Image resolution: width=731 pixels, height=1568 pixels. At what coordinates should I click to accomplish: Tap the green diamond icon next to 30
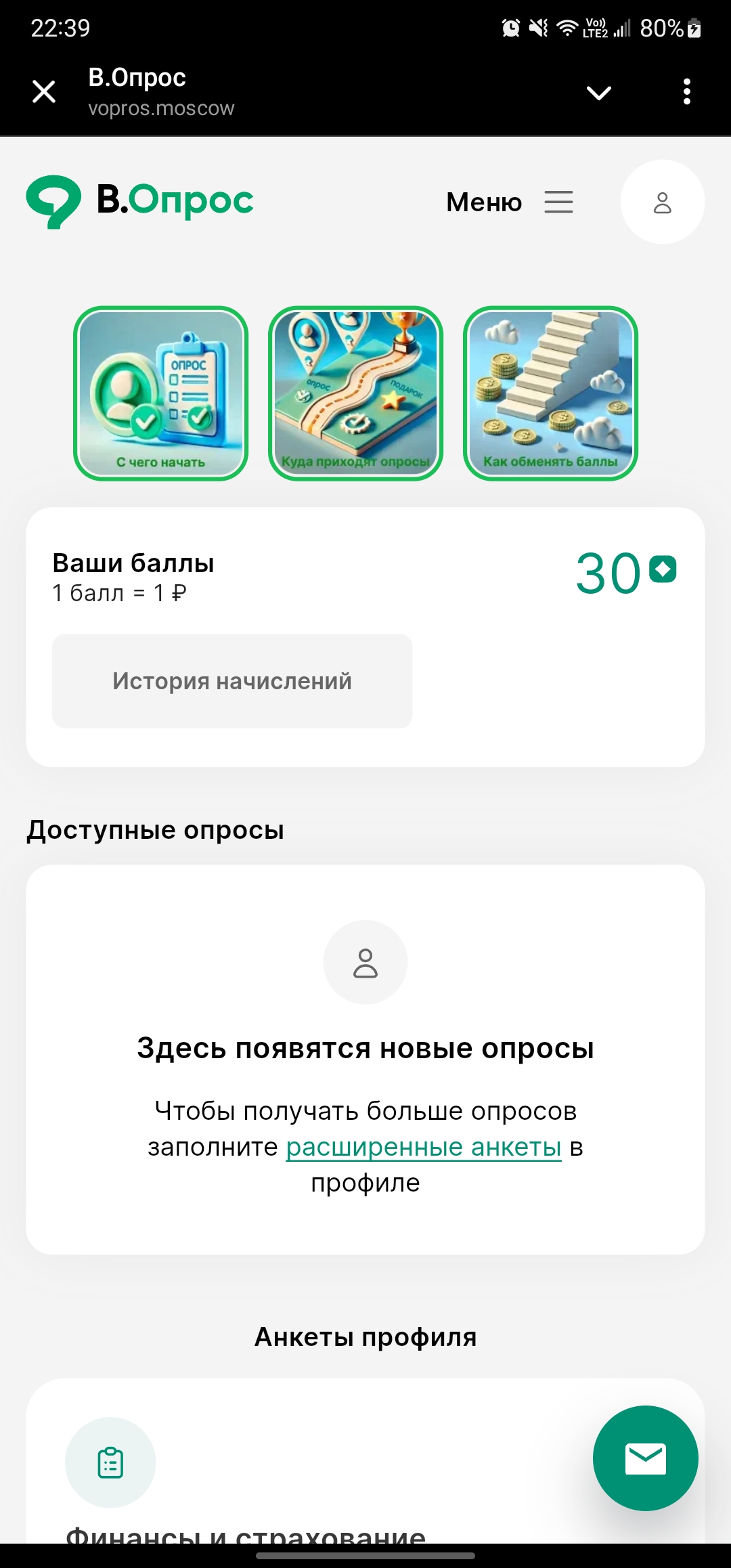[662, 571]
